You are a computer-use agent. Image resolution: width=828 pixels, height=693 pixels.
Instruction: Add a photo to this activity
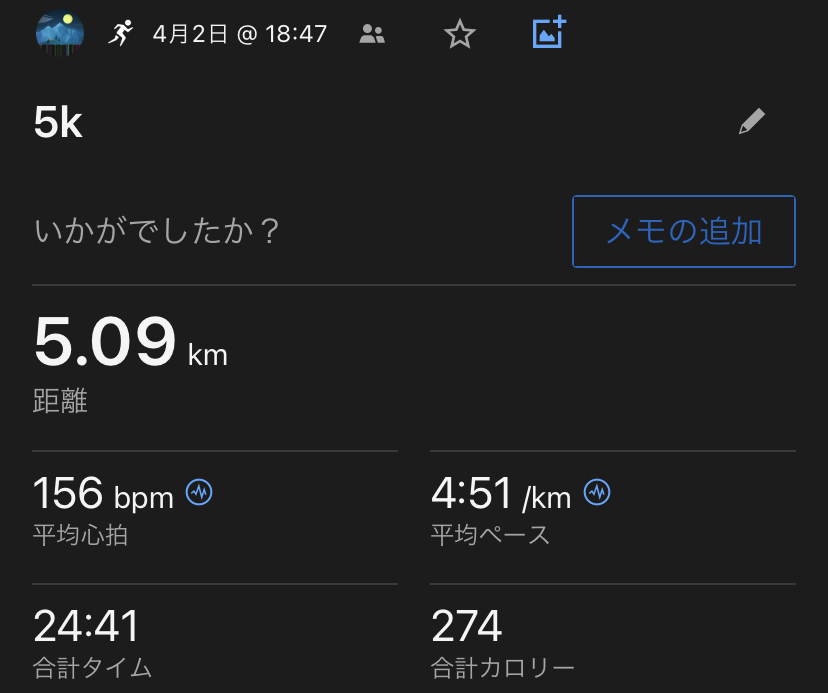(548, 33)
